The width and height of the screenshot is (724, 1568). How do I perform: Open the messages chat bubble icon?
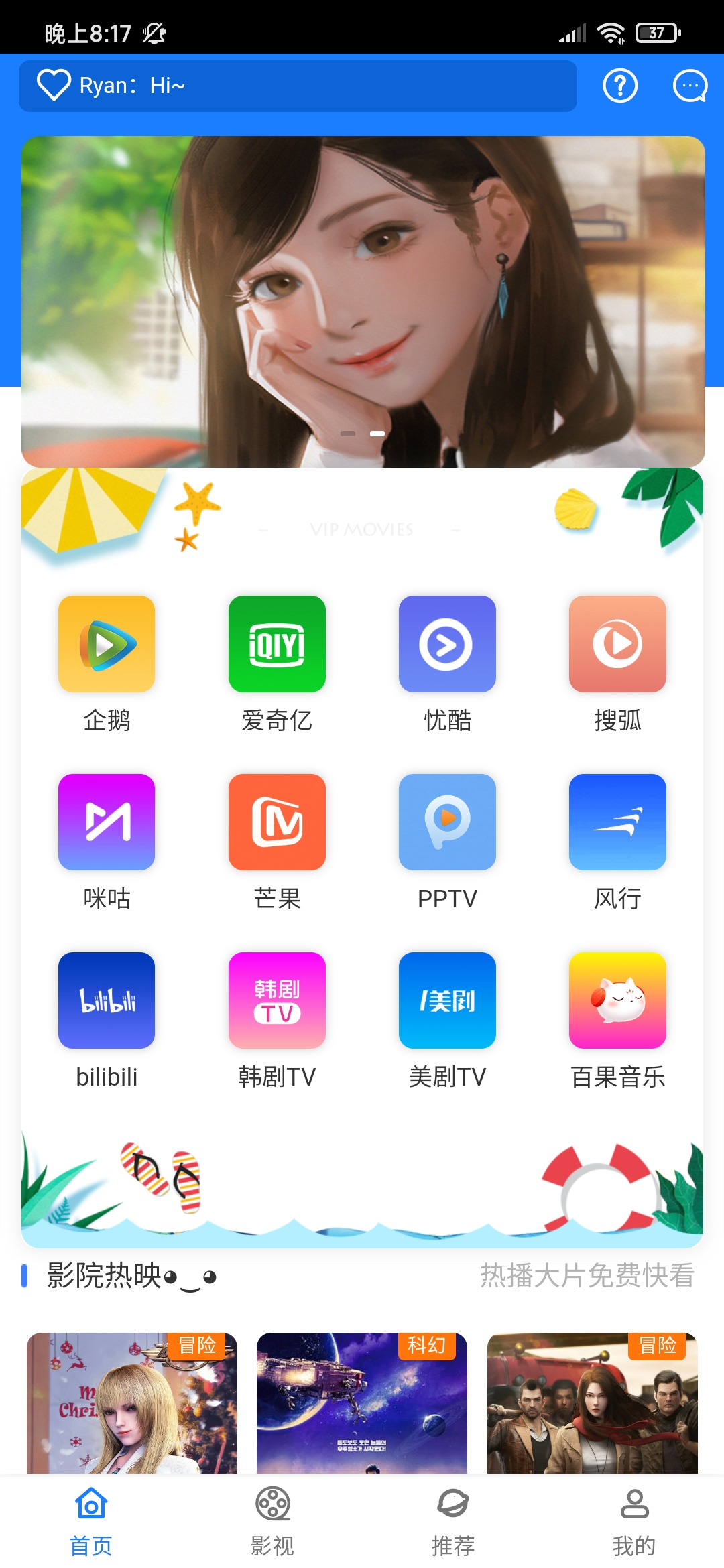click(x=690, y=86)
